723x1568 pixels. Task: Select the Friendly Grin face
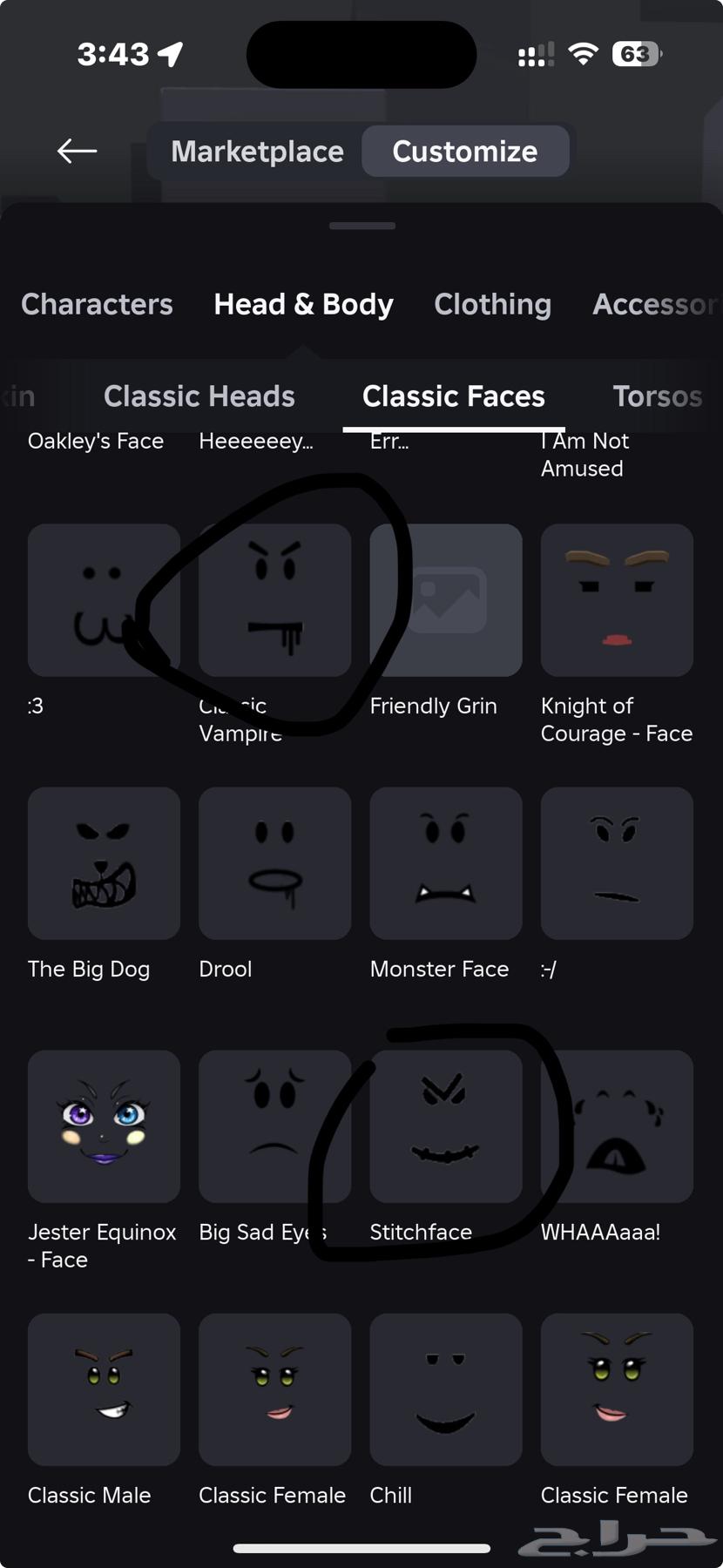pos(445,600)
